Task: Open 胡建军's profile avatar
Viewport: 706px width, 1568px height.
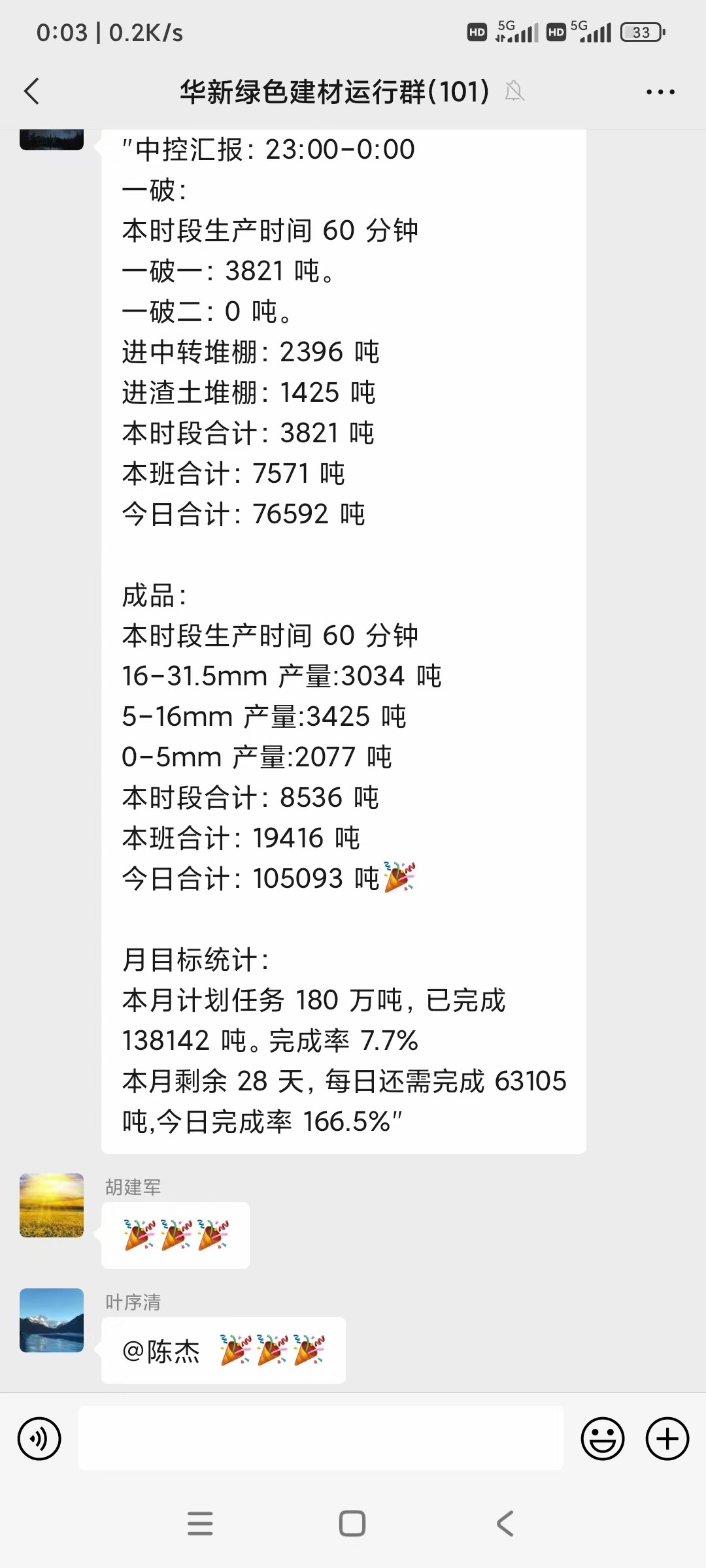Action: [52, 1205]
